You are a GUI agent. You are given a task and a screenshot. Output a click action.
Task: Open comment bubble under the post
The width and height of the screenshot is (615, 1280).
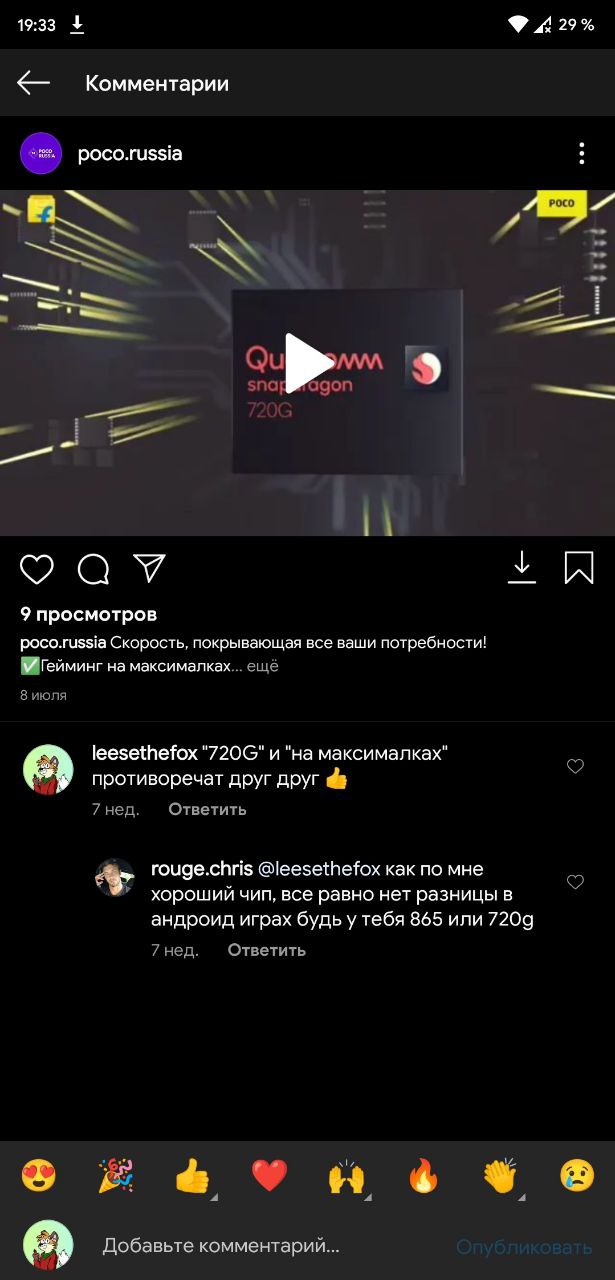pos(93,569)
